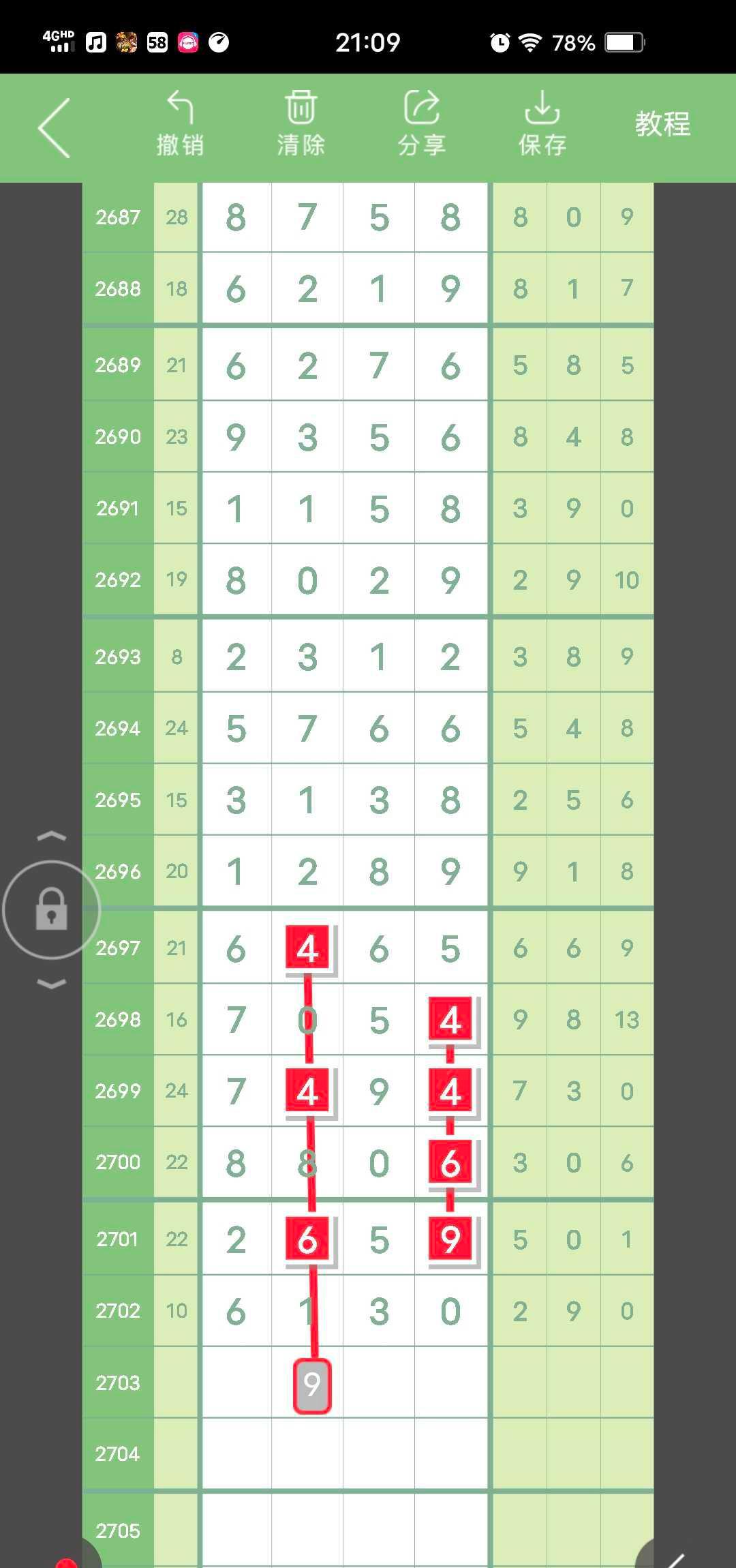Tap the red 4 marker in row 2697

[307, 948]
